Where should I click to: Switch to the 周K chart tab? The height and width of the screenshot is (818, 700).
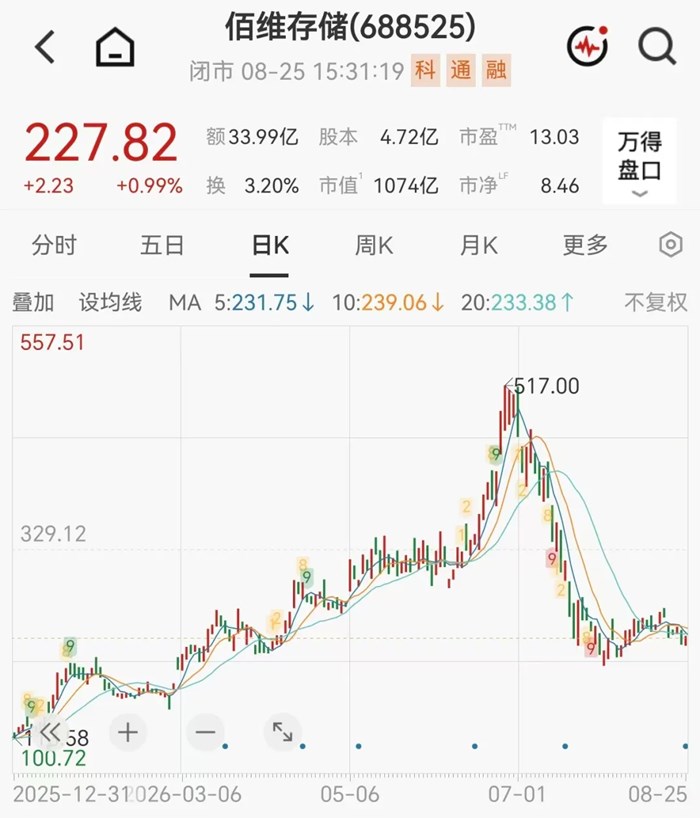click(374, 245)
